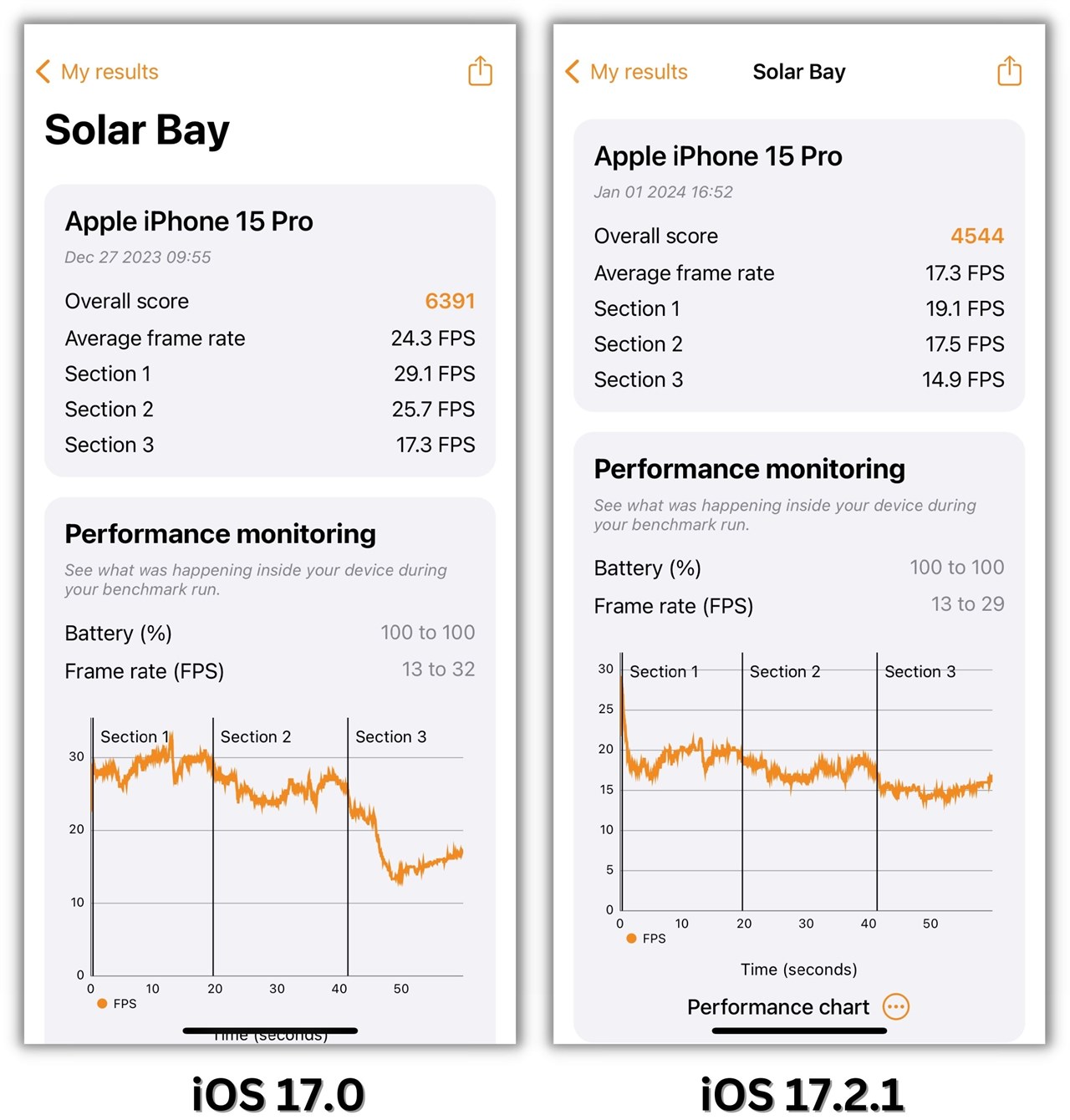Open Performance chart options via the ellipsis icon
The image size is (1070, 1120).
click(x=895, y=1007)
